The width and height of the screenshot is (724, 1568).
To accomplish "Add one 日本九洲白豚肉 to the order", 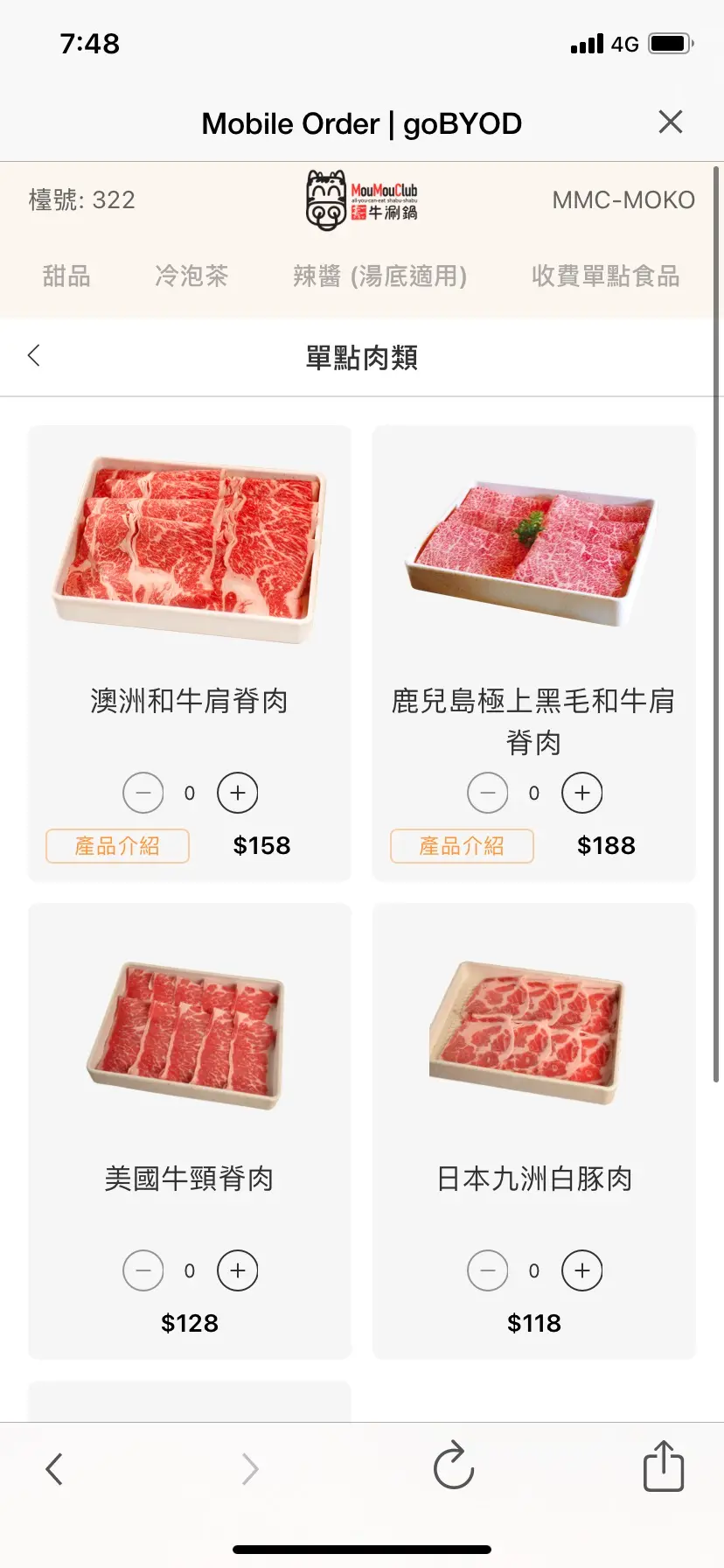I will point(581,1271).
